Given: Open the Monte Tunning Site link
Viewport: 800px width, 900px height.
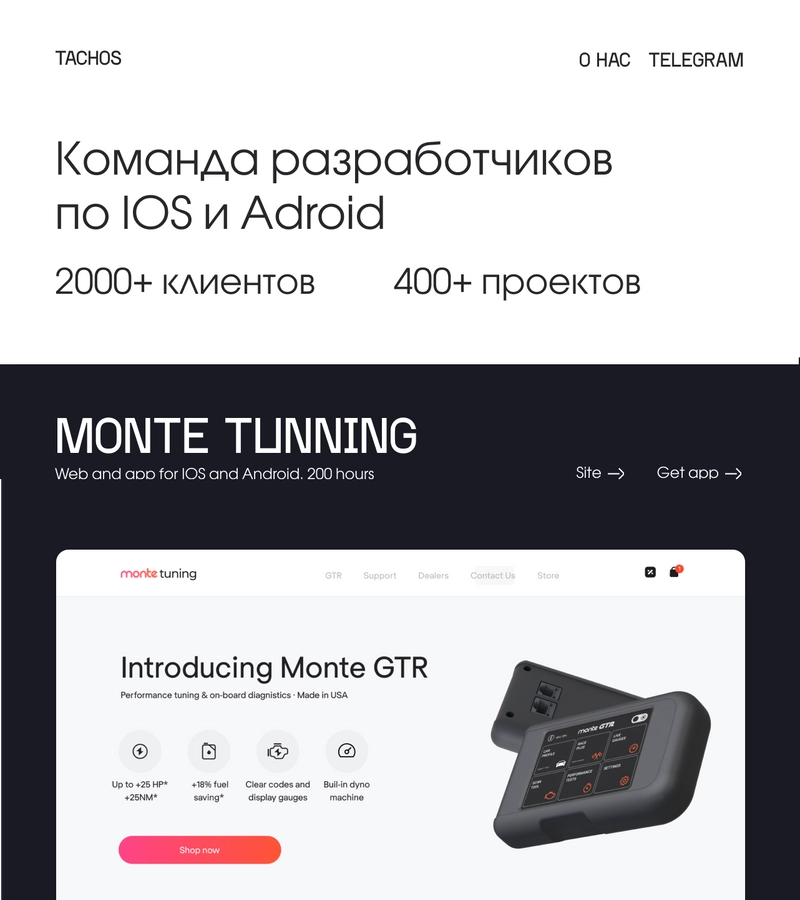Looking at the screenshot, I should tap(600, 473).
